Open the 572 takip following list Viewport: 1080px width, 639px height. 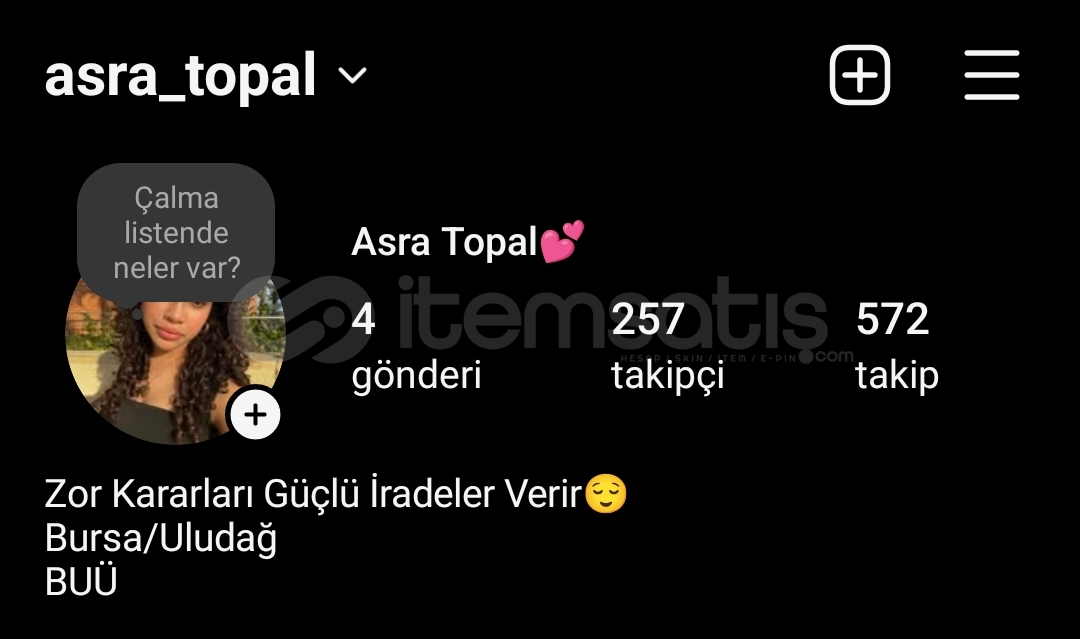pos(896,346)
